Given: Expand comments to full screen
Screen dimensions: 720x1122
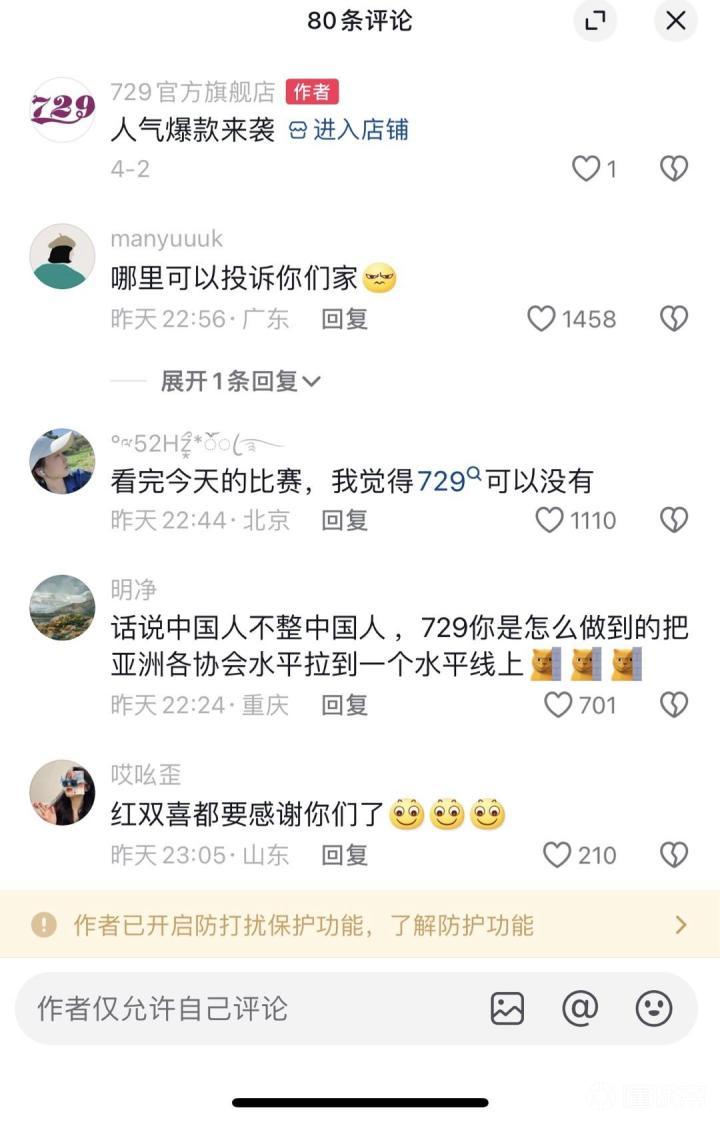Looking at the screenshot, I should click(x=595, y=21).
